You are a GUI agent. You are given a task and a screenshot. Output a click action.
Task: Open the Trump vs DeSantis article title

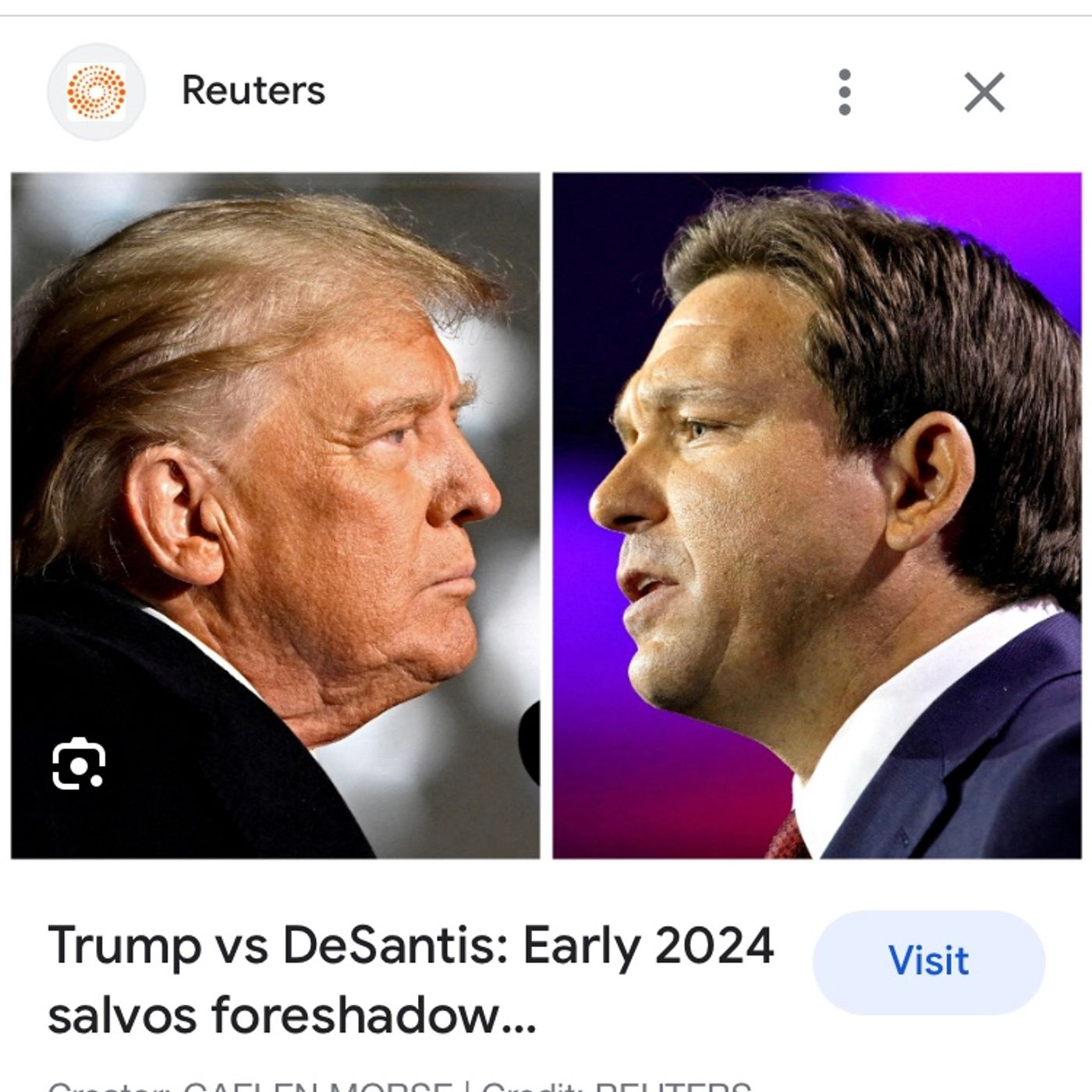(410, 980)
